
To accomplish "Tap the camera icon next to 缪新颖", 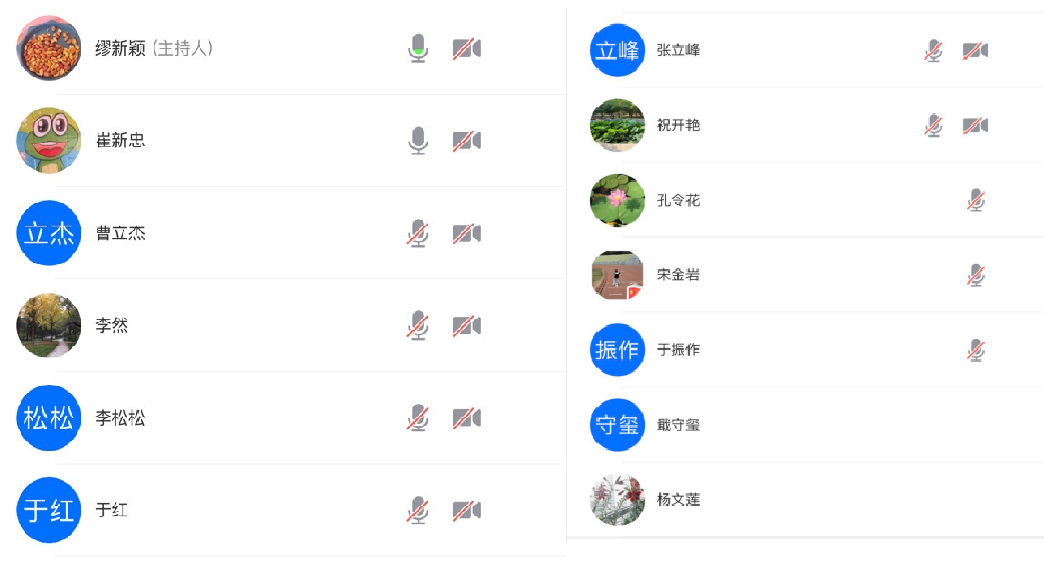I will tap(466, 48).
